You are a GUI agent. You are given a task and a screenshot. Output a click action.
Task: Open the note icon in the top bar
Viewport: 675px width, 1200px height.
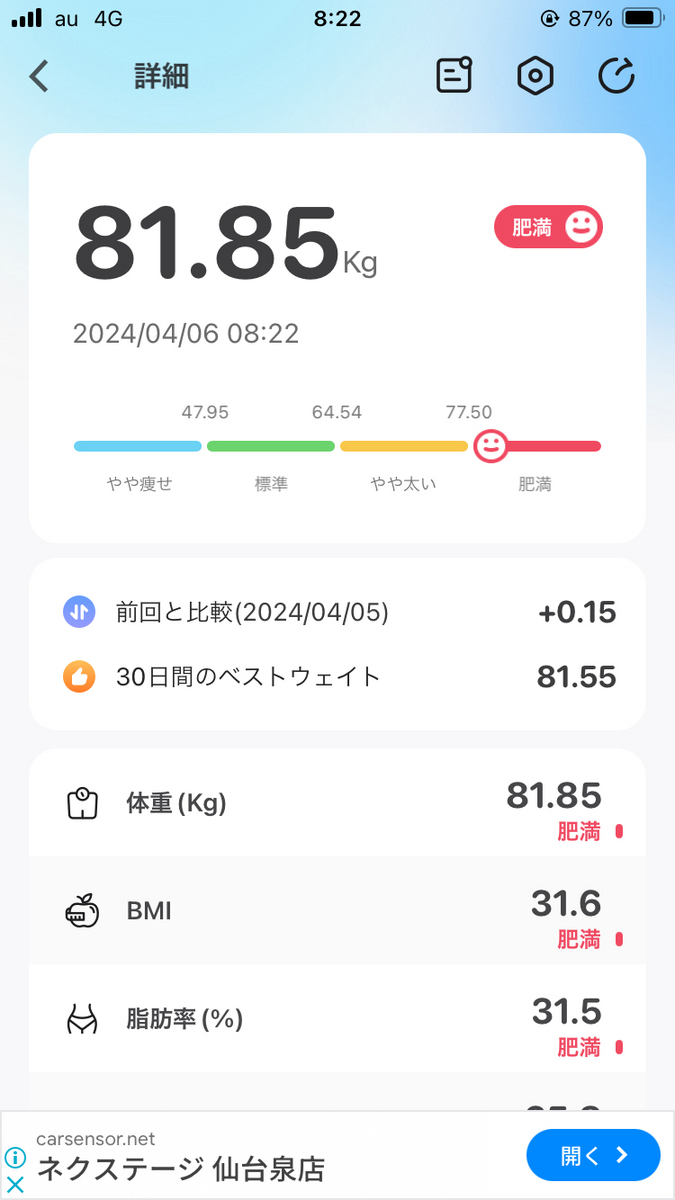click(454, 76)
